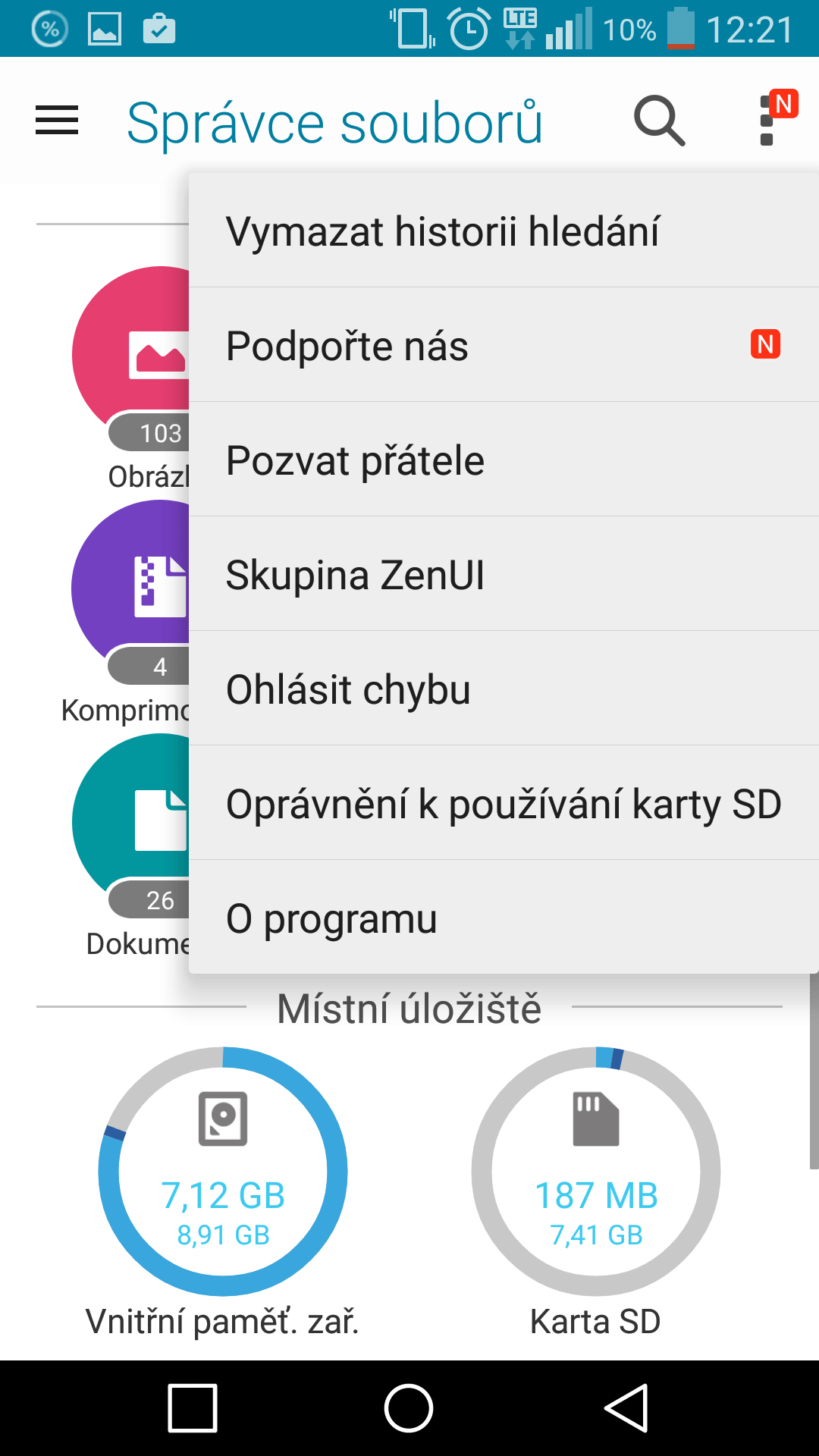Open Vnitřní paměť storage circle
The width and height of the screenshot is (819, 1456).
(x=223, y=1172)
